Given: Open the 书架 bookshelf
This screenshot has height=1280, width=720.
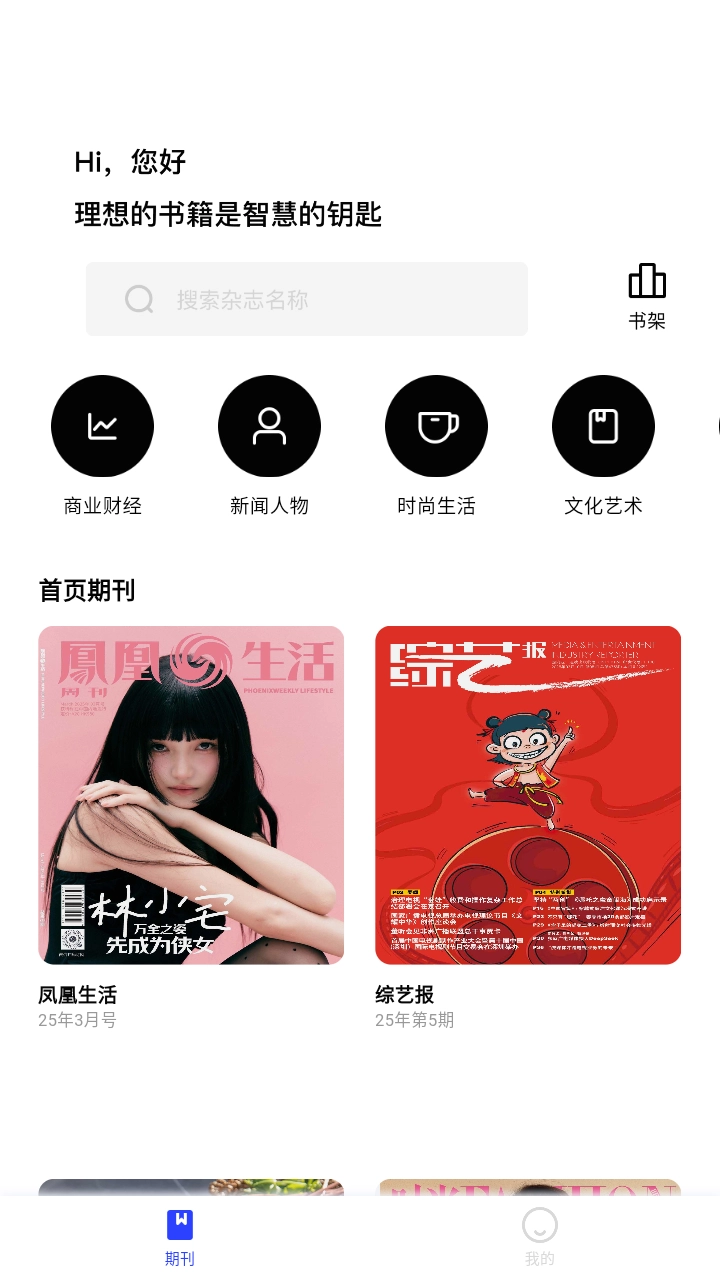Looking at the screenshot, I should pyautogui.click(x=647, y=295).
